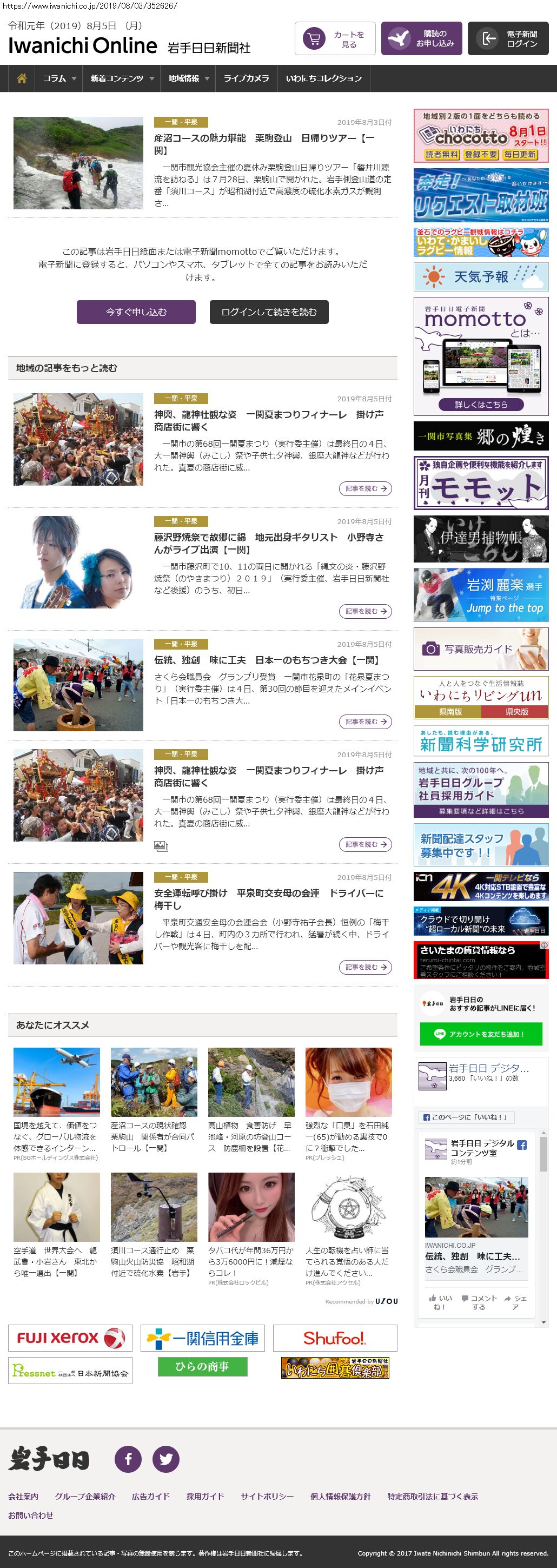The height and width of the screenshot is (1568, 557).
Task: Visit the Twitter page icon in footer
Action: [x=165, y=1459]
